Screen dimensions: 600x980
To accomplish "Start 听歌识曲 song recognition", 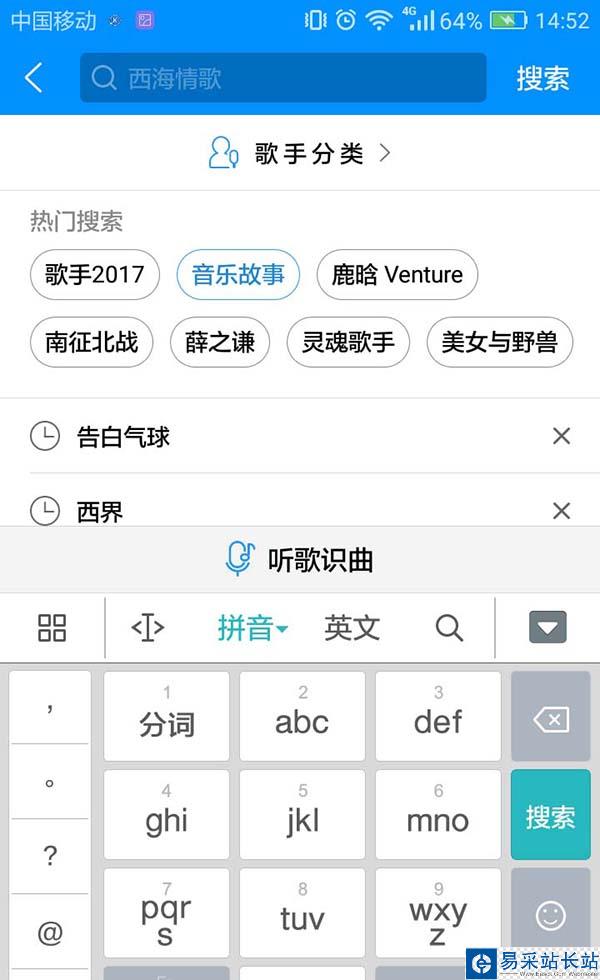I will pos(300,560).
